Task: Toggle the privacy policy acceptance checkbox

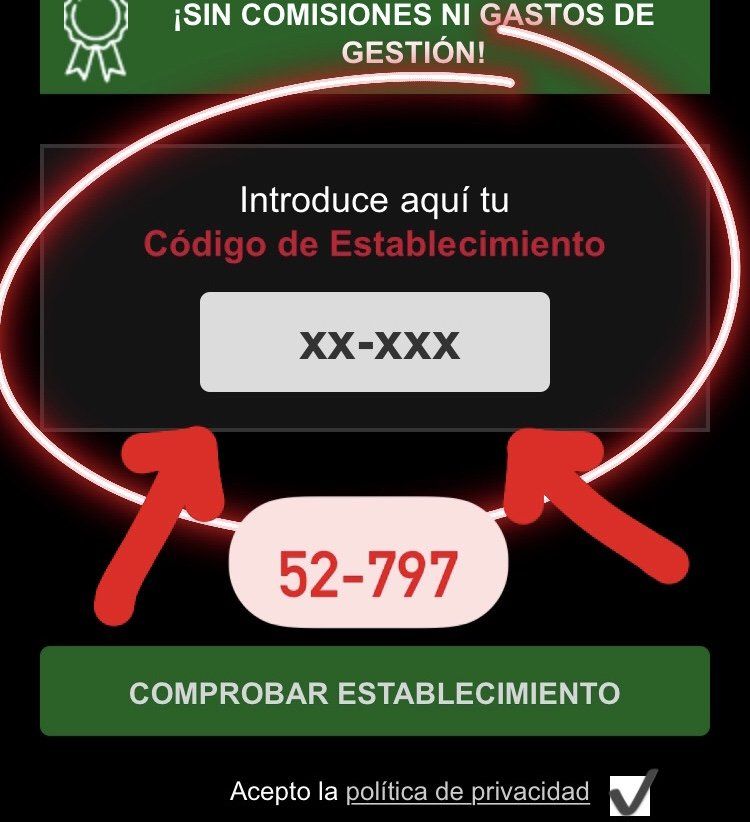Action: click(x=630, y=793)
